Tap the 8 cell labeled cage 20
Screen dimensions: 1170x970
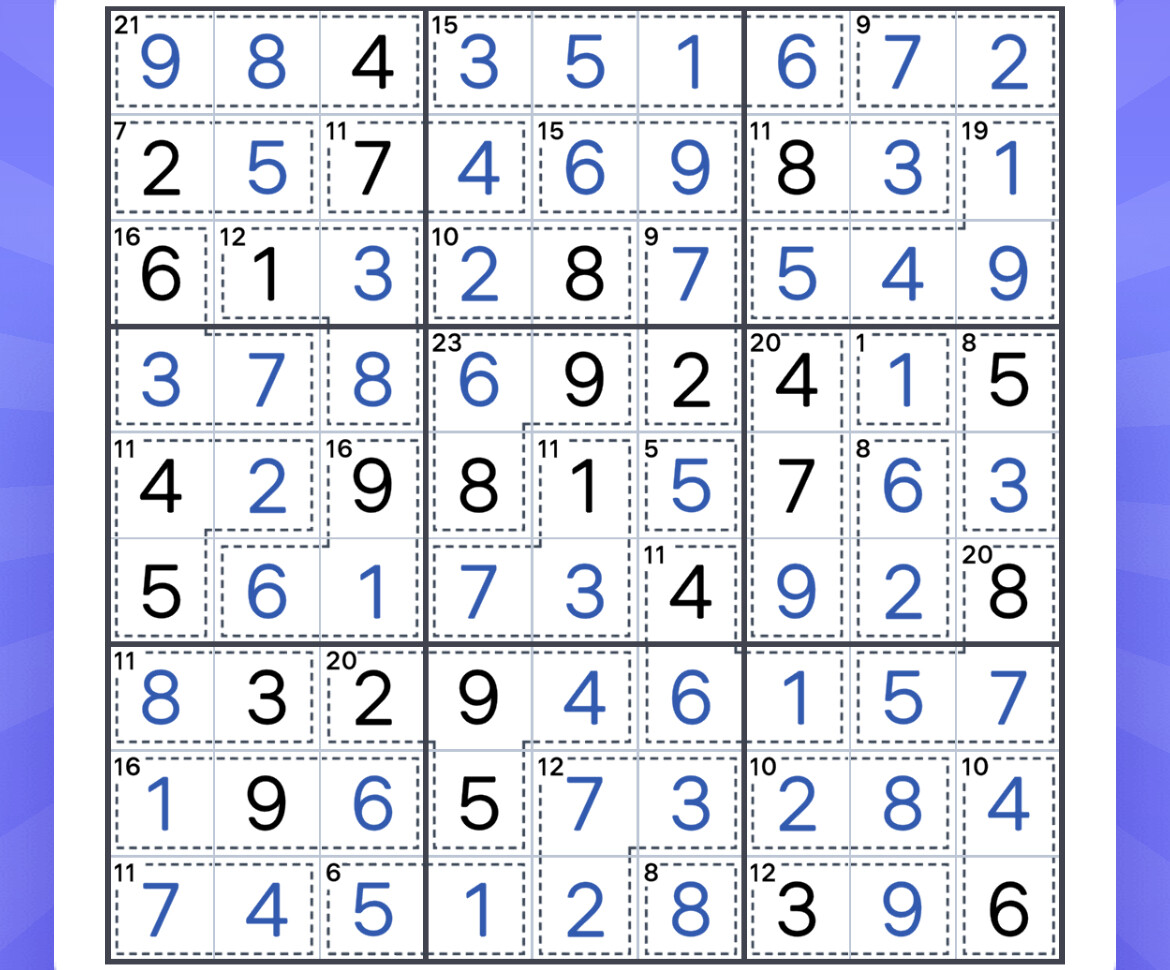click(x=1008, y=592)
